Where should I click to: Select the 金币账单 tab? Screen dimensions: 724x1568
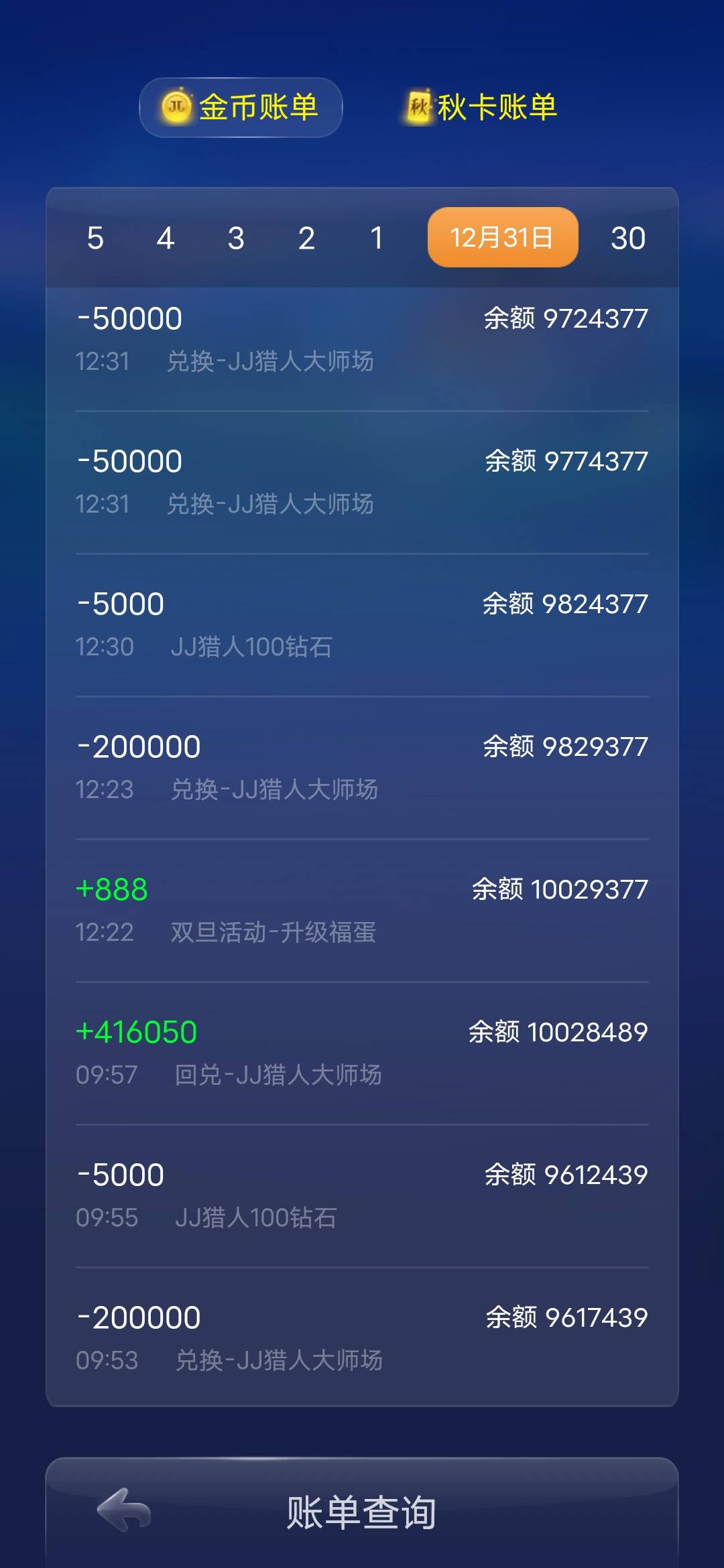click(x=240, y=107)
